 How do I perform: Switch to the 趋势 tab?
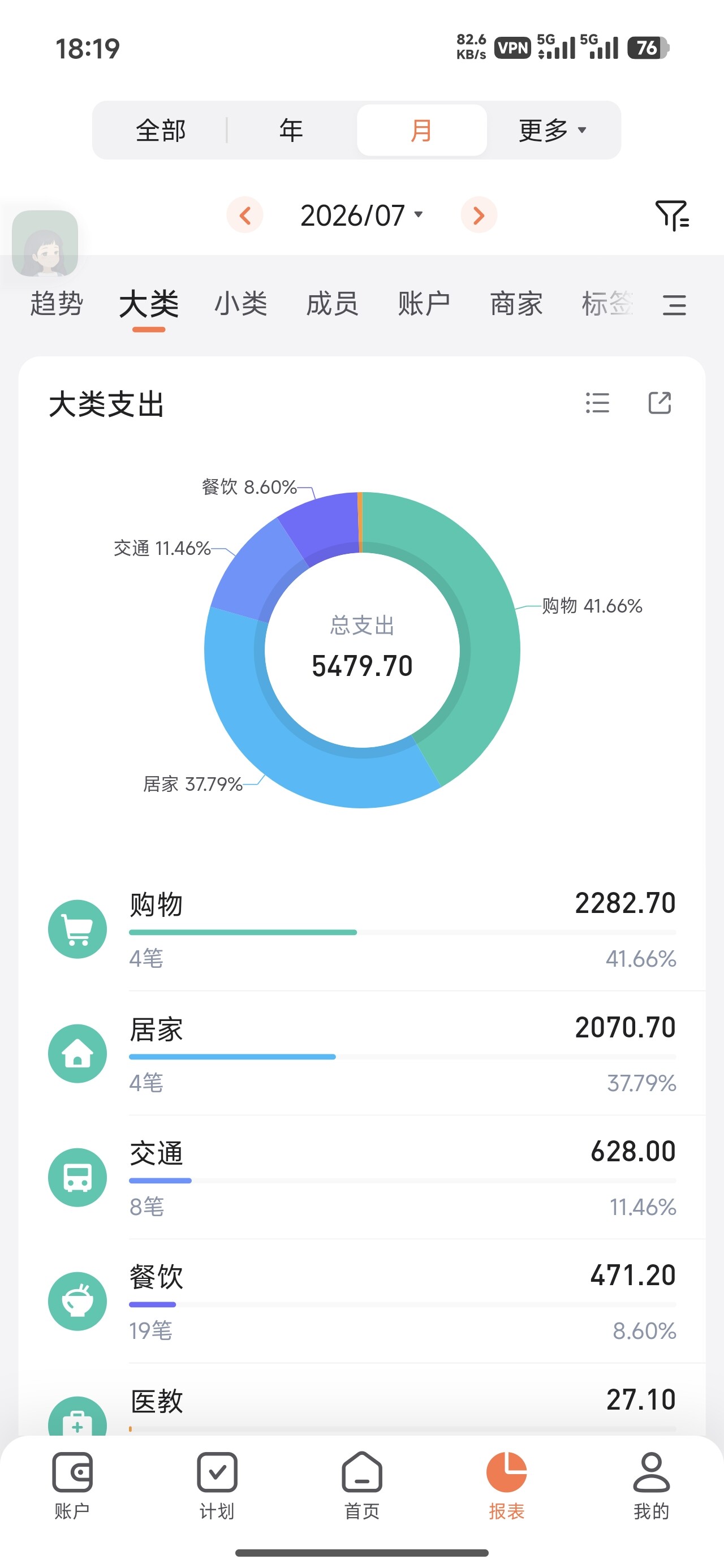[57, 303]
